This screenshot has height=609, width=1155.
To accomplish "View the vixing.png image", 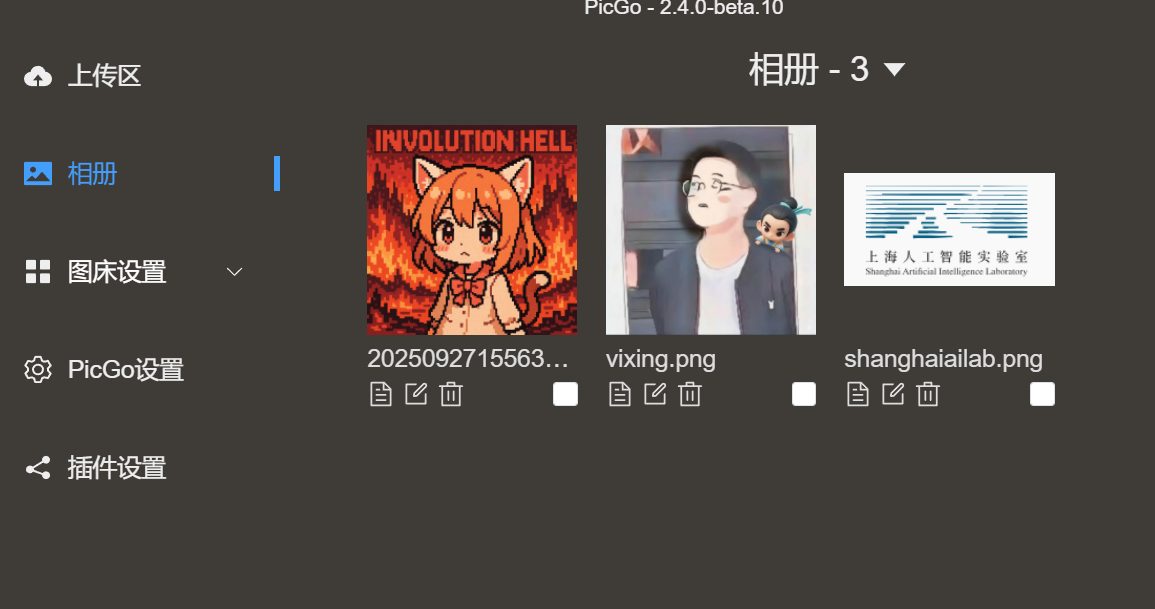I will point(711,229).
